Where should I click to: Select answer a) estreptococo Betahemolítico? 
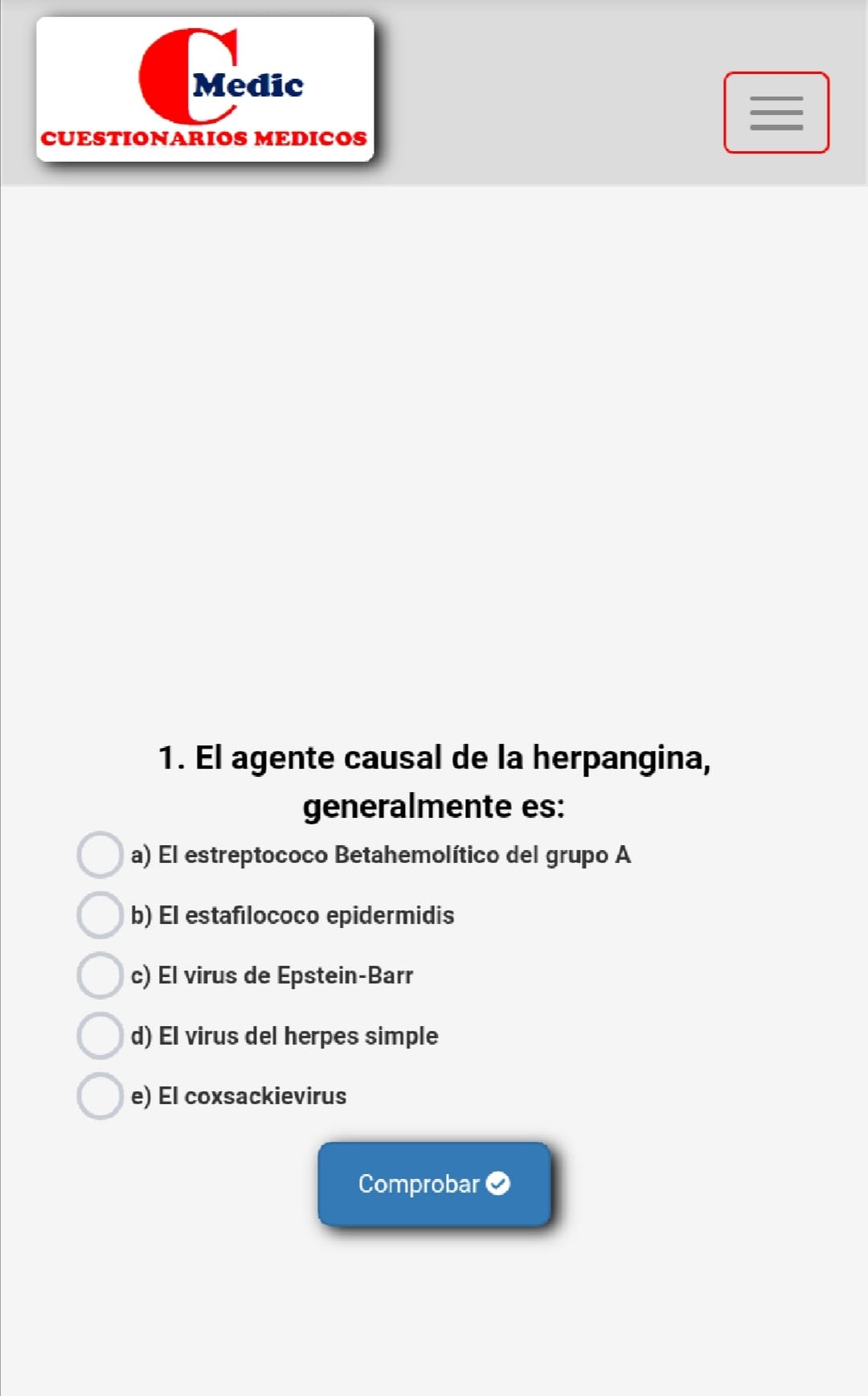pyautogui.click(x=100, y=854)
